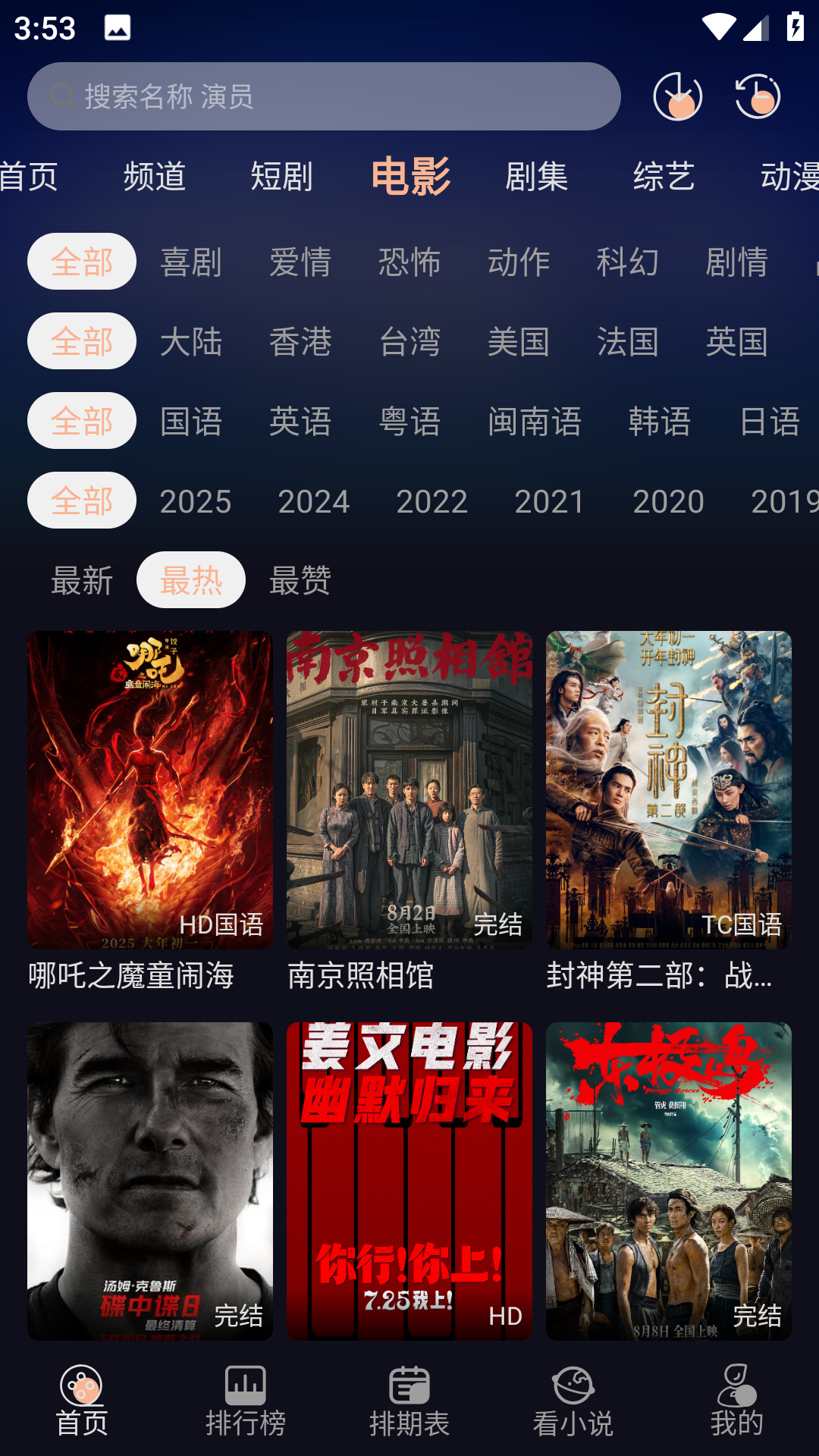Viewport: 819px width, 1456px height.
Task: Filter movies by year 2025
Action: point(196,501)
